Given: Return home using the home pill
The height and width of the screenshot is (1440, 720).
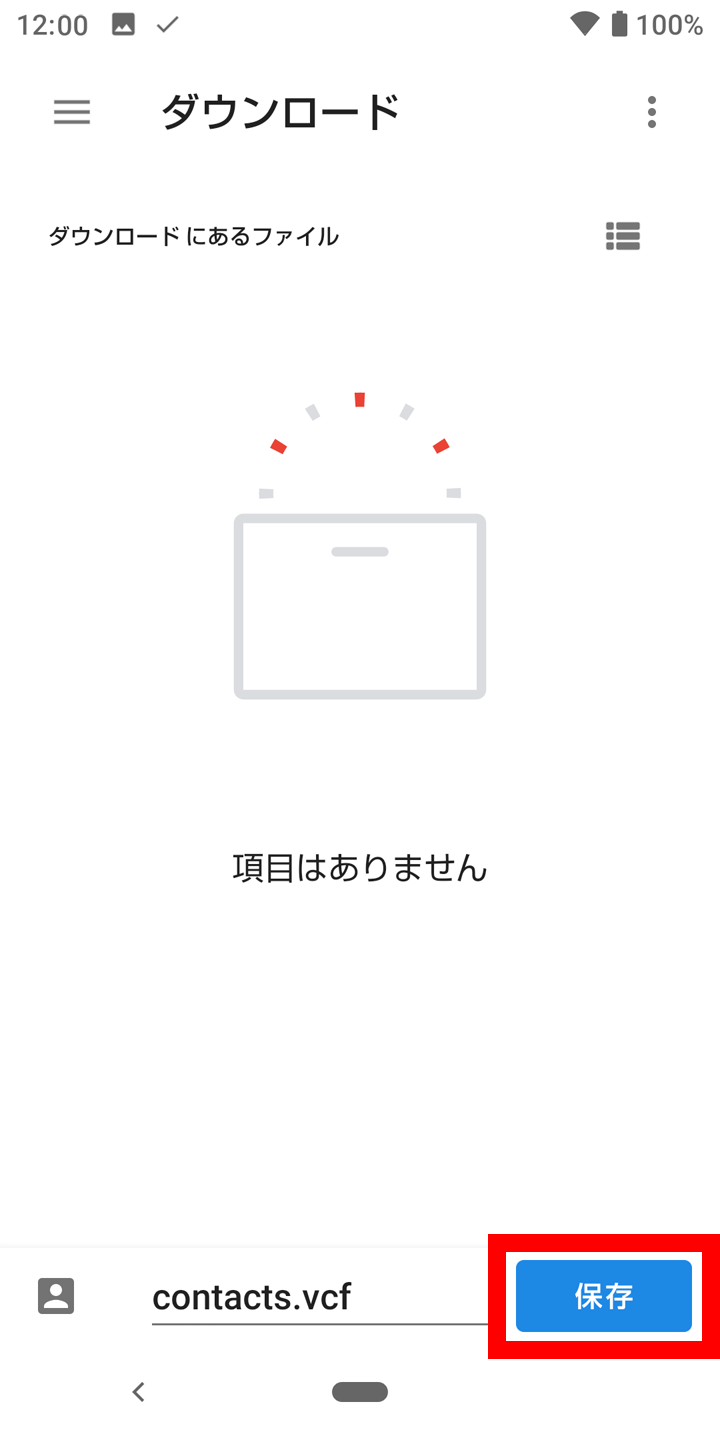Looking at the screenshot, I should (x=360, y=1391).
